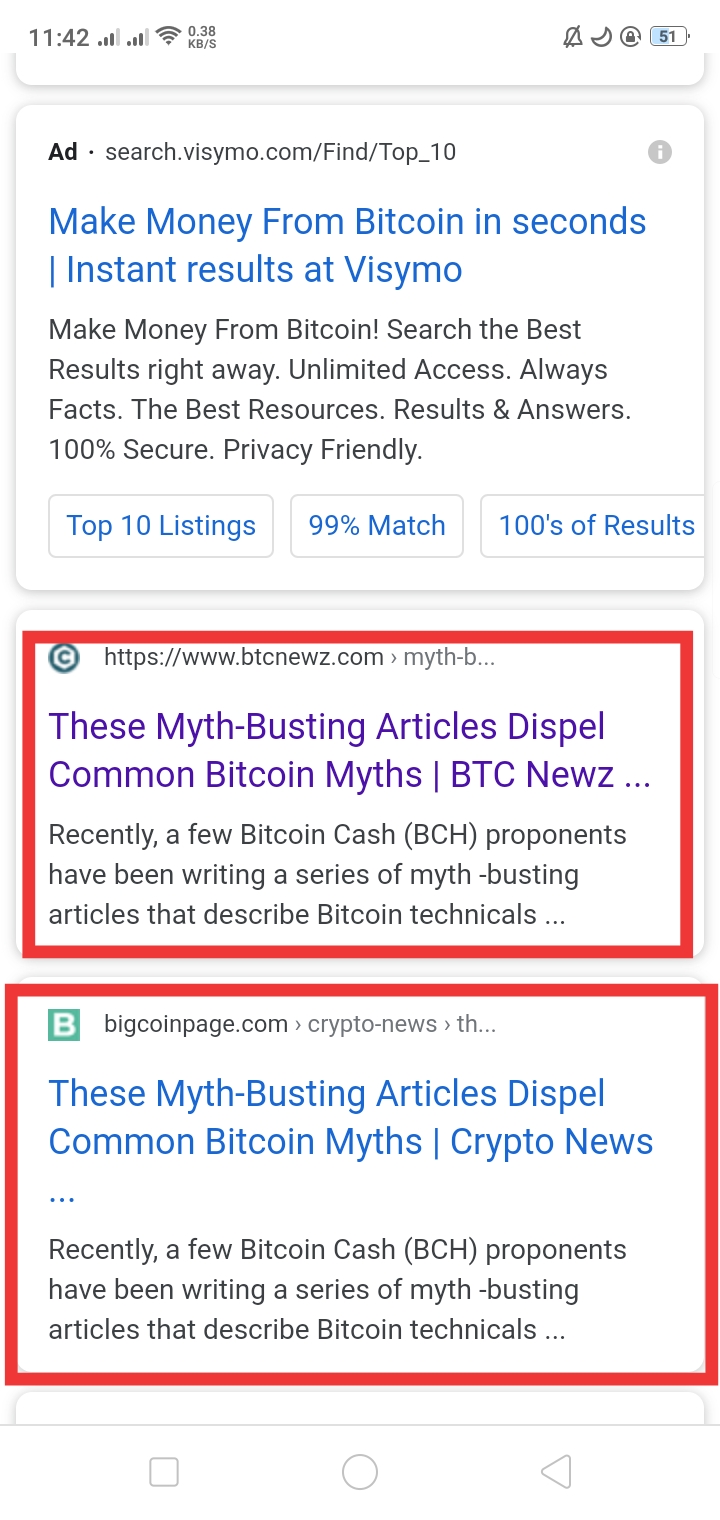Image resolution: width=720 pixels, height=1520 pixels.
Task: Open the Visymo ad headline link
Action: [347, 245]
